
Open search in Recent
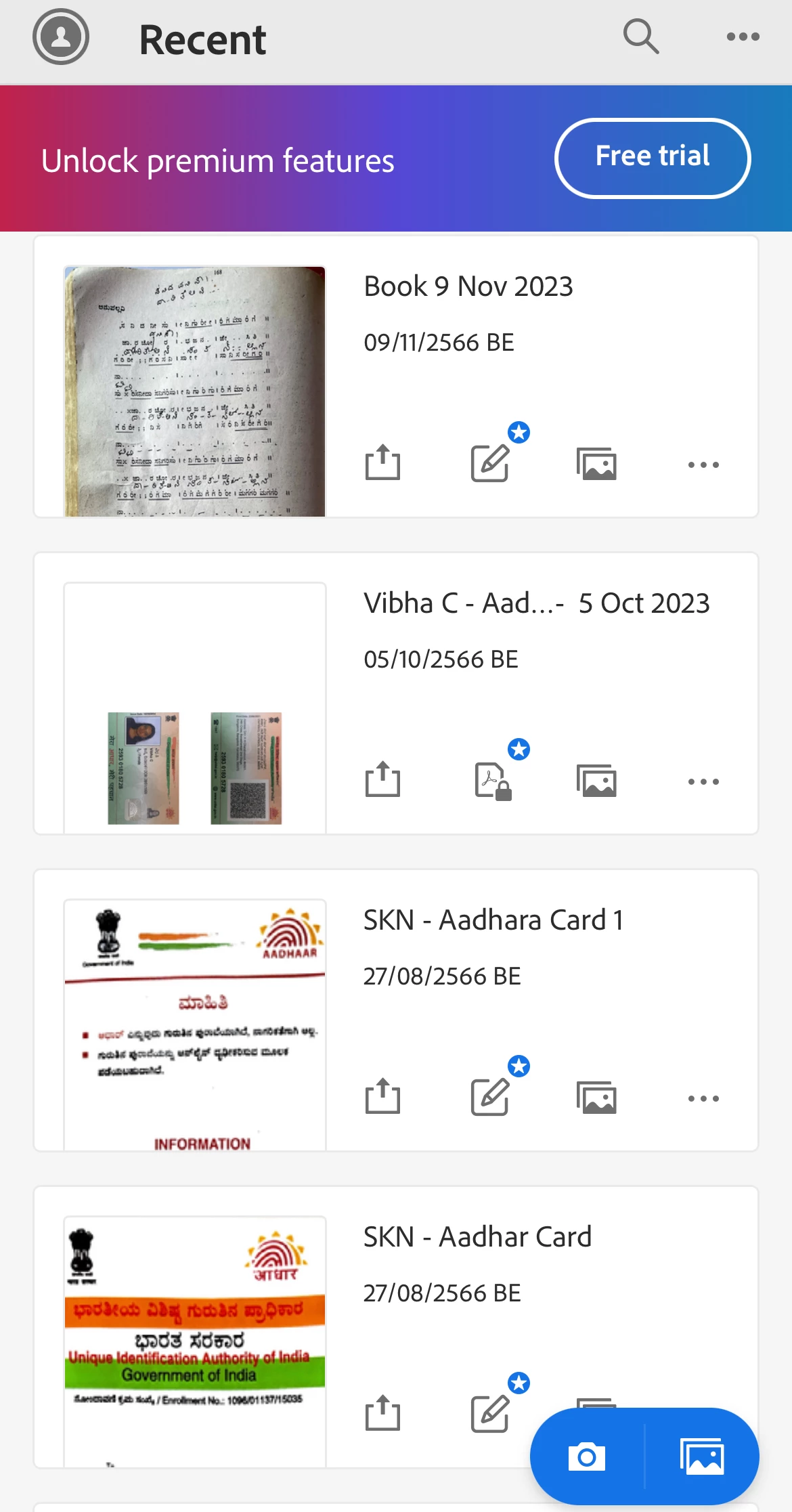640,37
